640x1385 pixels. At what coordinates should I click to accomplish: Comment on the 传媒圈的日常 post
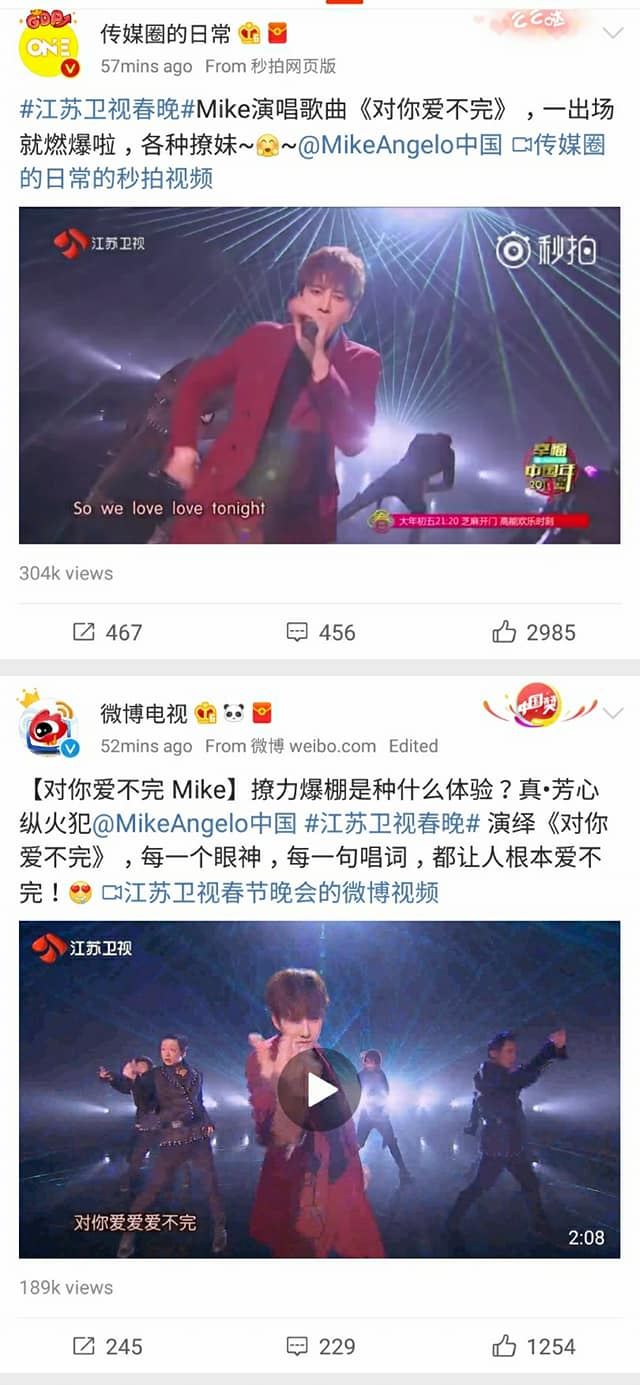tap(320, 632)
